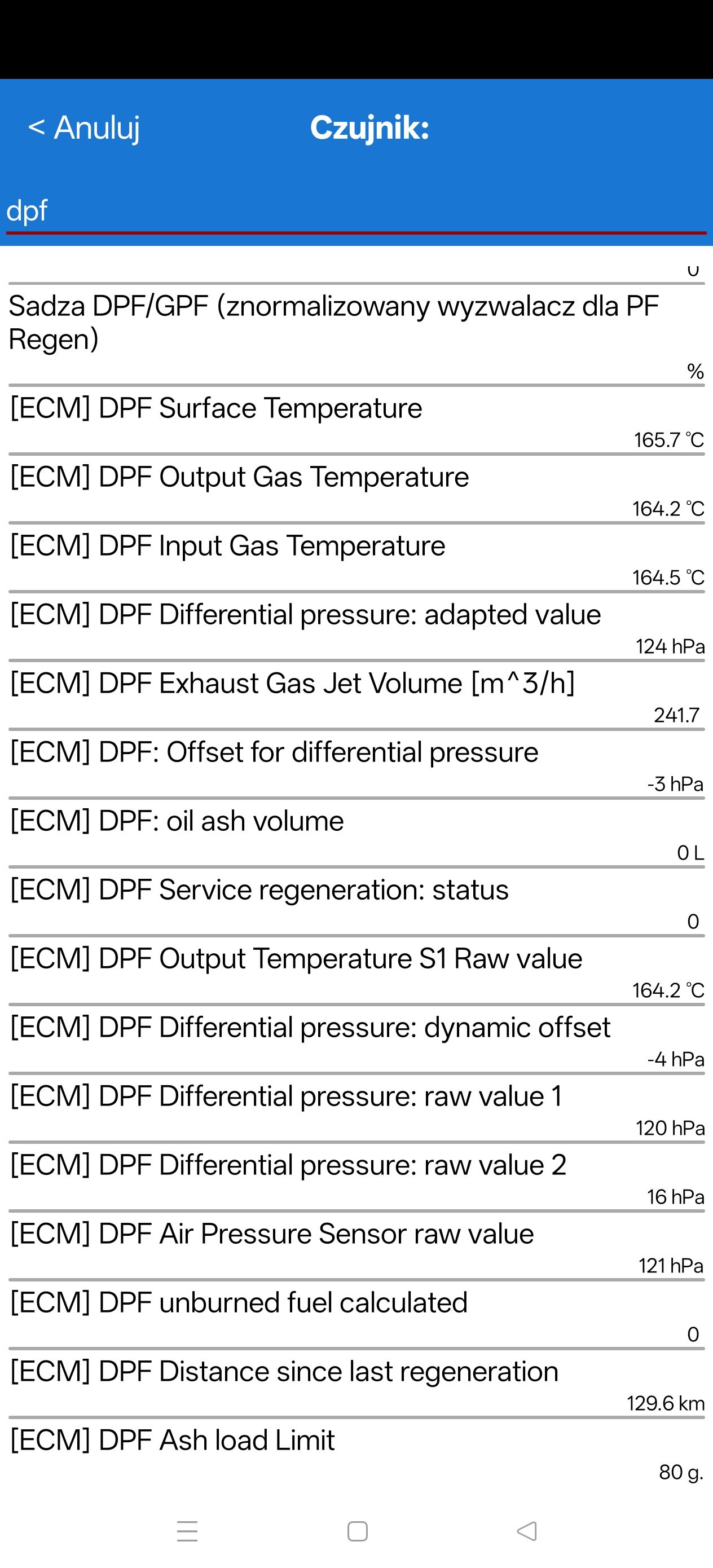The image size is (713, 1568).
Task: Tap the Anuluj cancel button
Action: pos(84,128)
